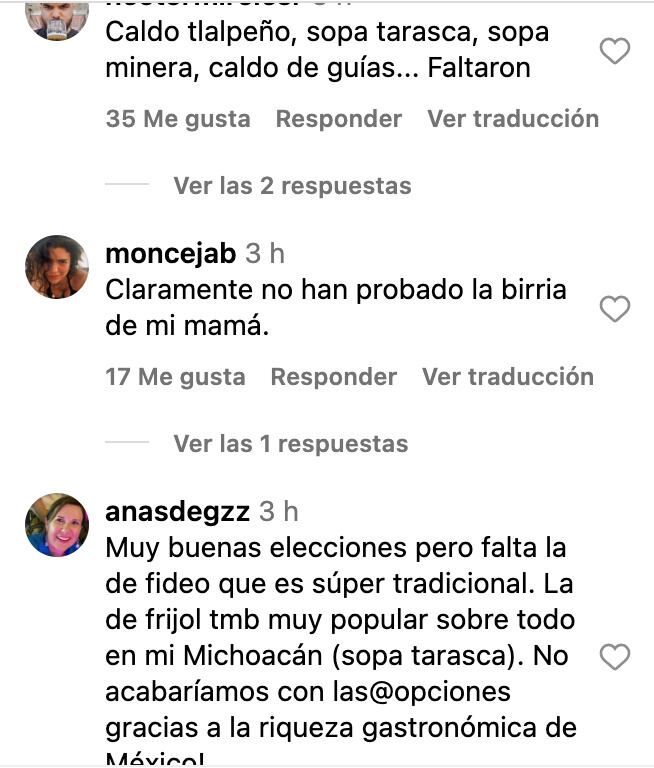Expand "Ver las 2 respuestas"

292,186
